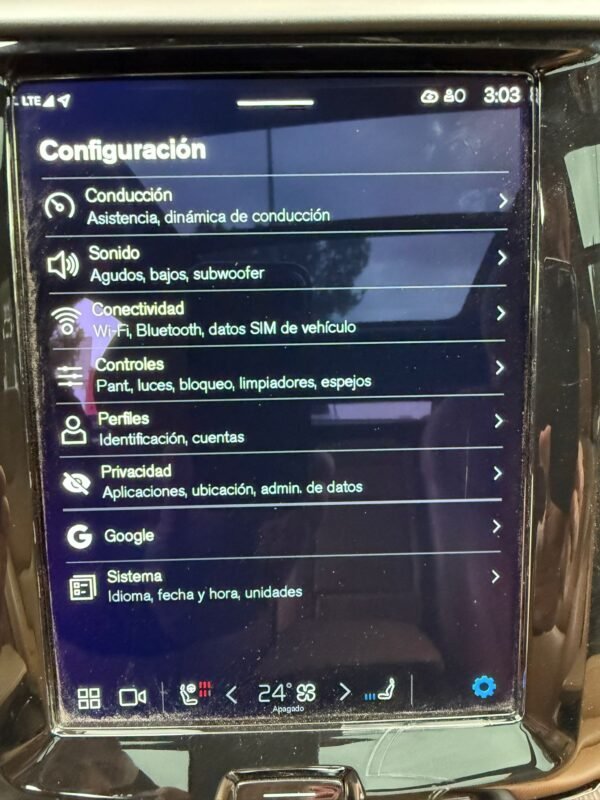Open climate panel at 24° fan

[286, 692]
